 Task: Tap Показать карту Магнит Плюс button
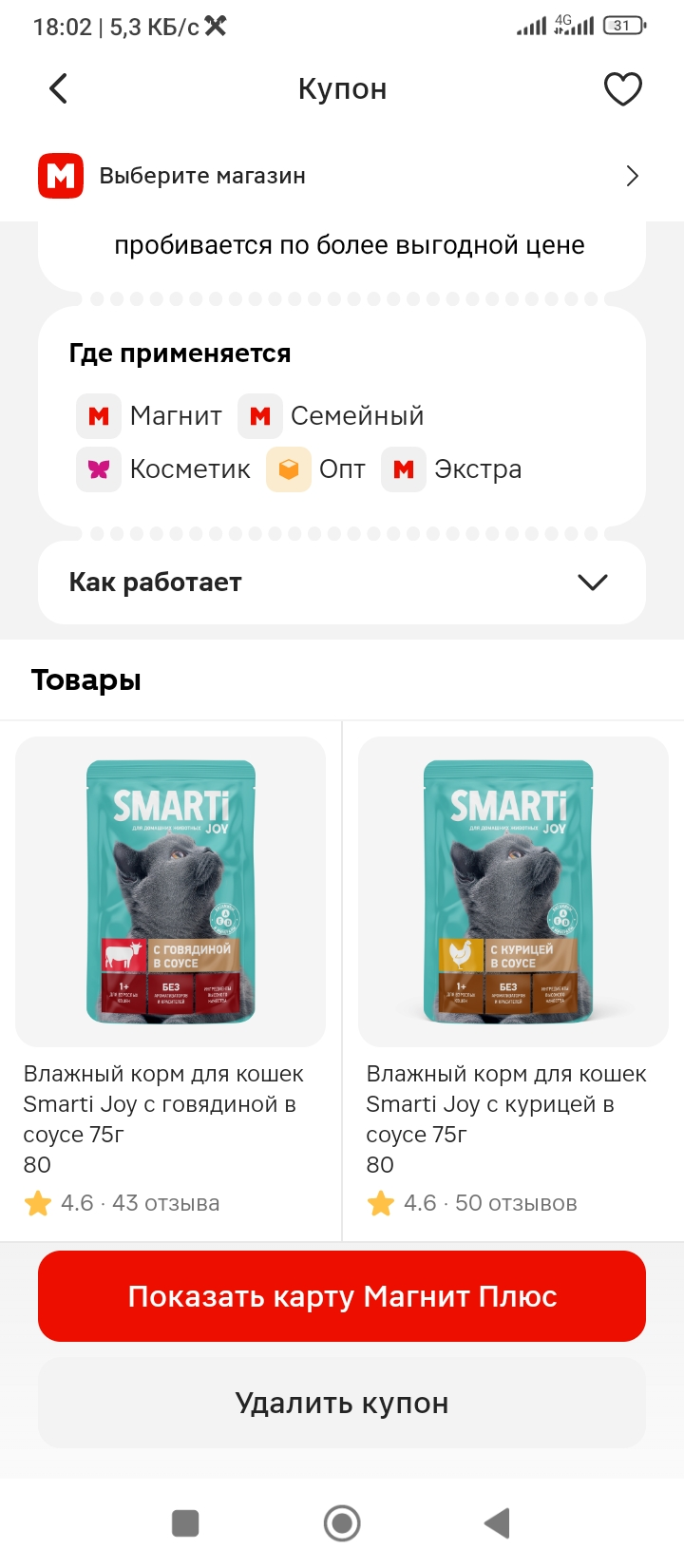(342, 1296)
